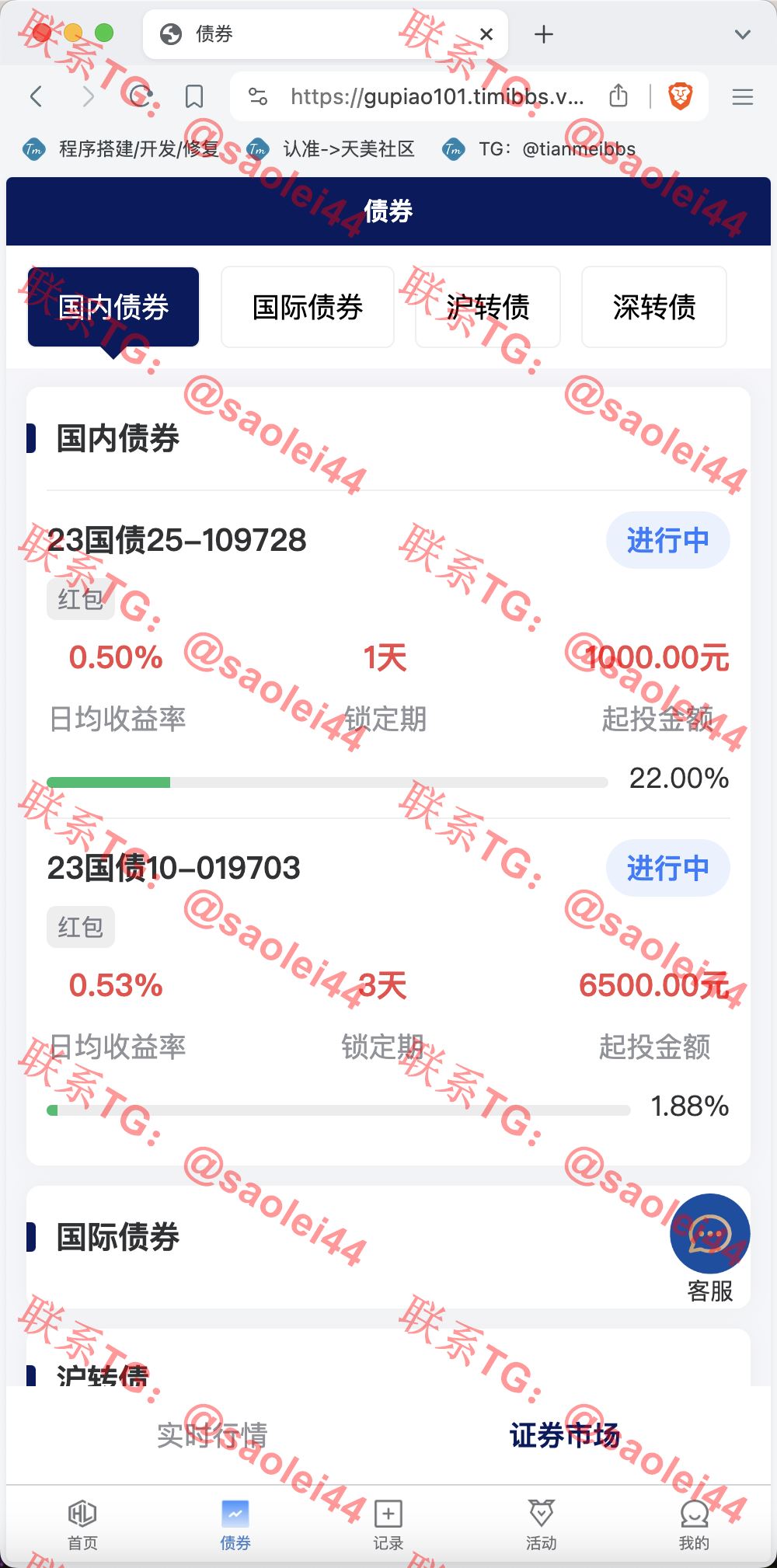Switch to 证券市场 view

[x=565, y=1435]
